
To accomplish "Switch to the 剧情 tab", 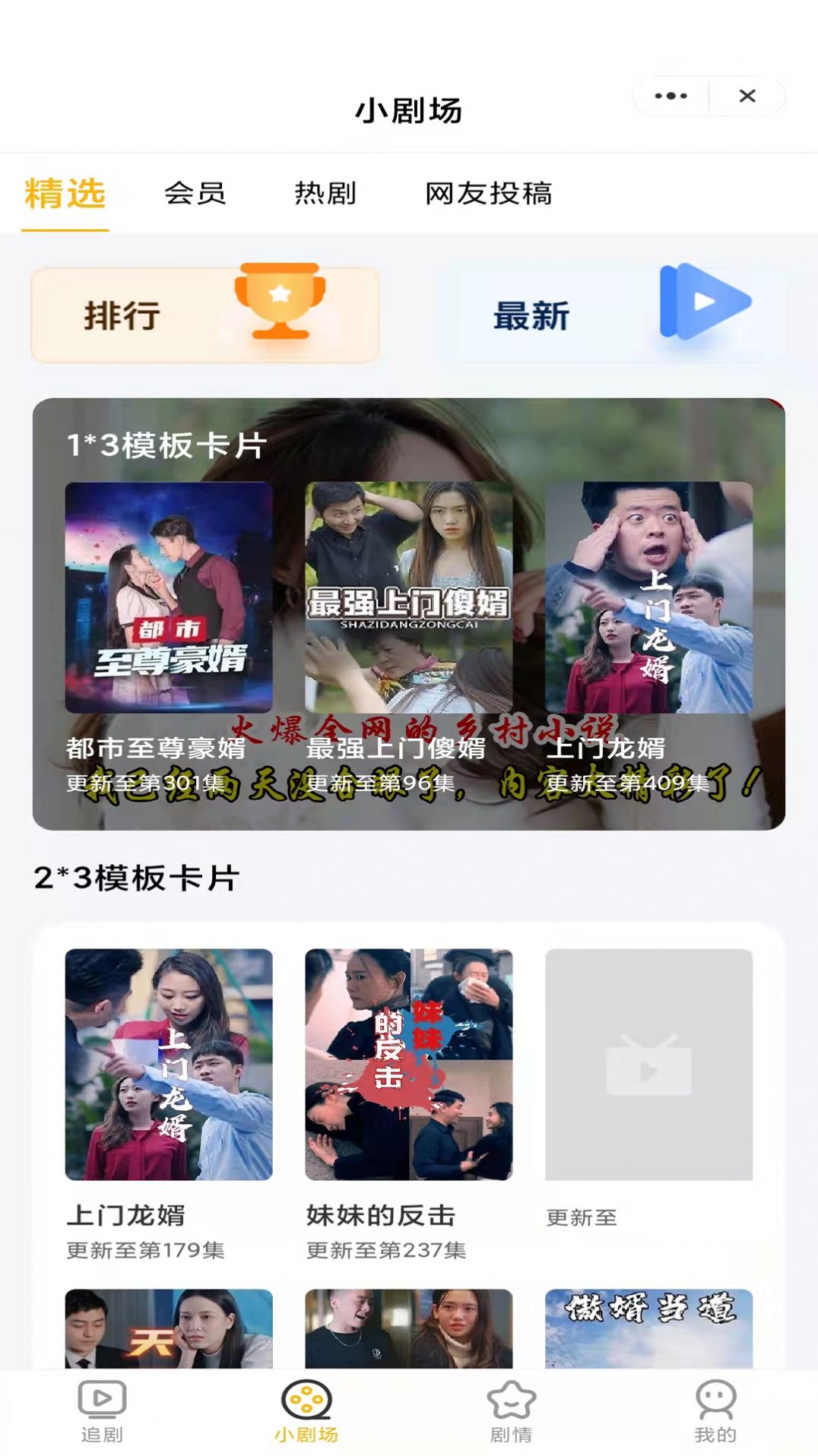I will coord(511,1410).
